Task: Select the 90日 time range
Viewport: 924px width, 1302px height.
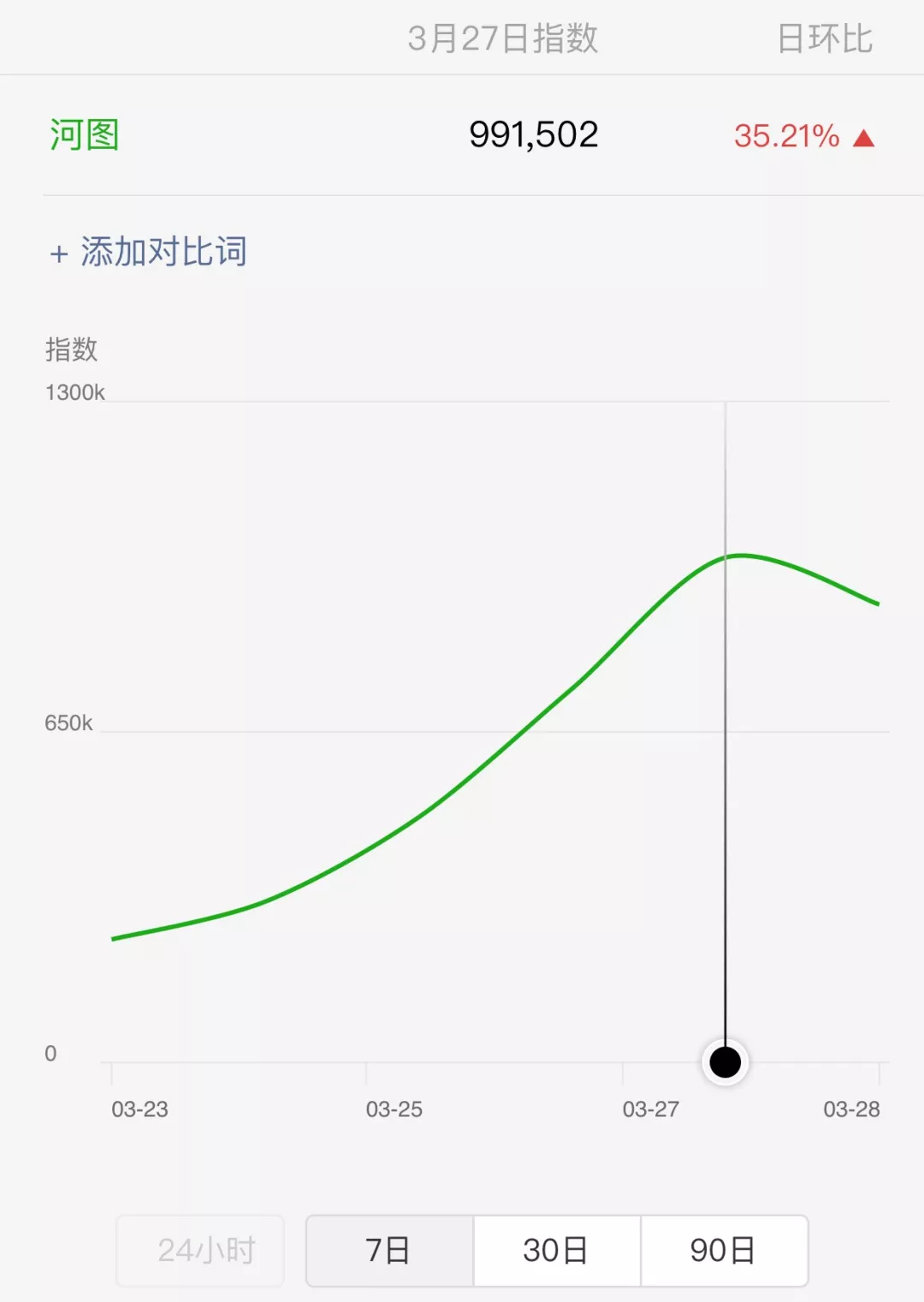Action: [724, 1251]
